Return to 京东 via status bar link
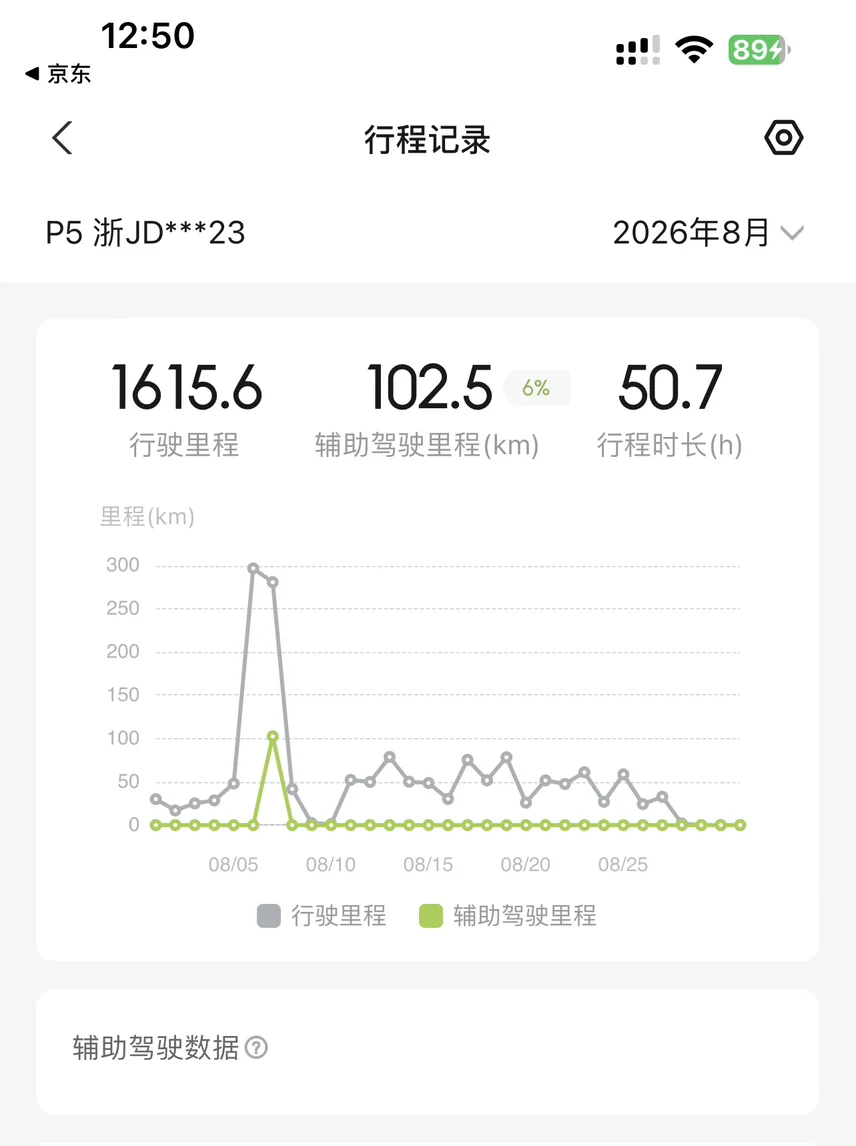Viewport: 856px width, 1146px height. 58,74
